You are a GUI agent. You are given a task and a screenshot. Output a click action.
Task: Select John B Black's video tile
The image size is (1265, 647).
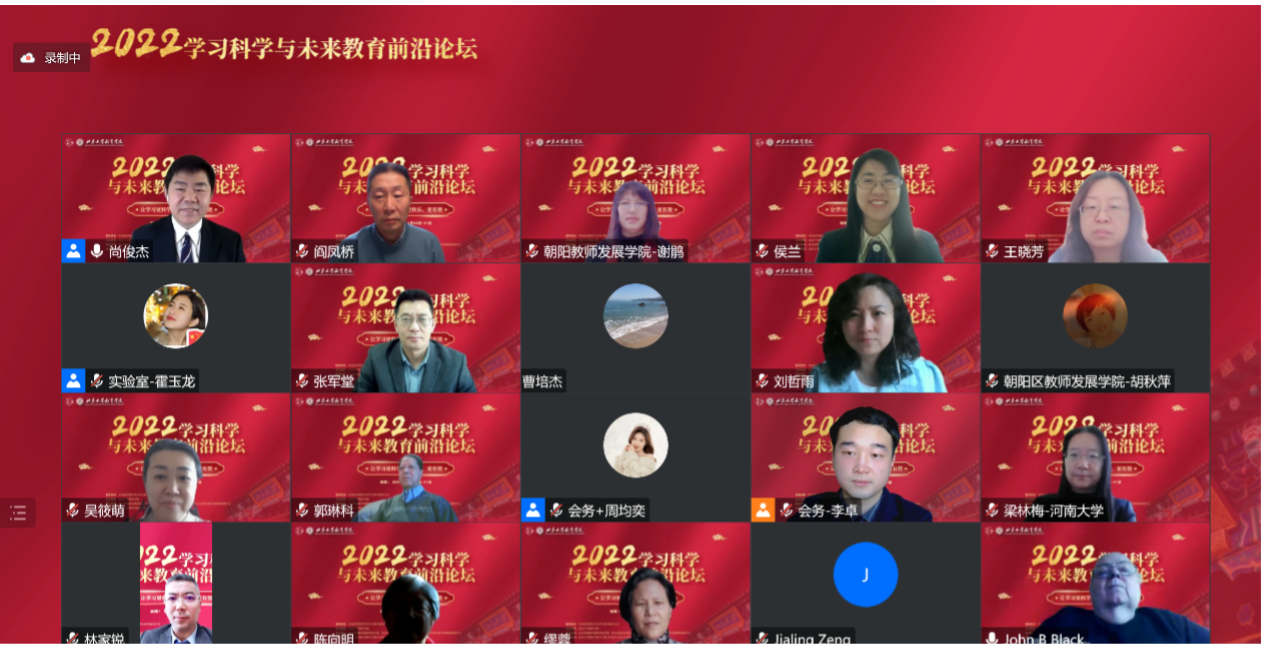(1095, 583)
